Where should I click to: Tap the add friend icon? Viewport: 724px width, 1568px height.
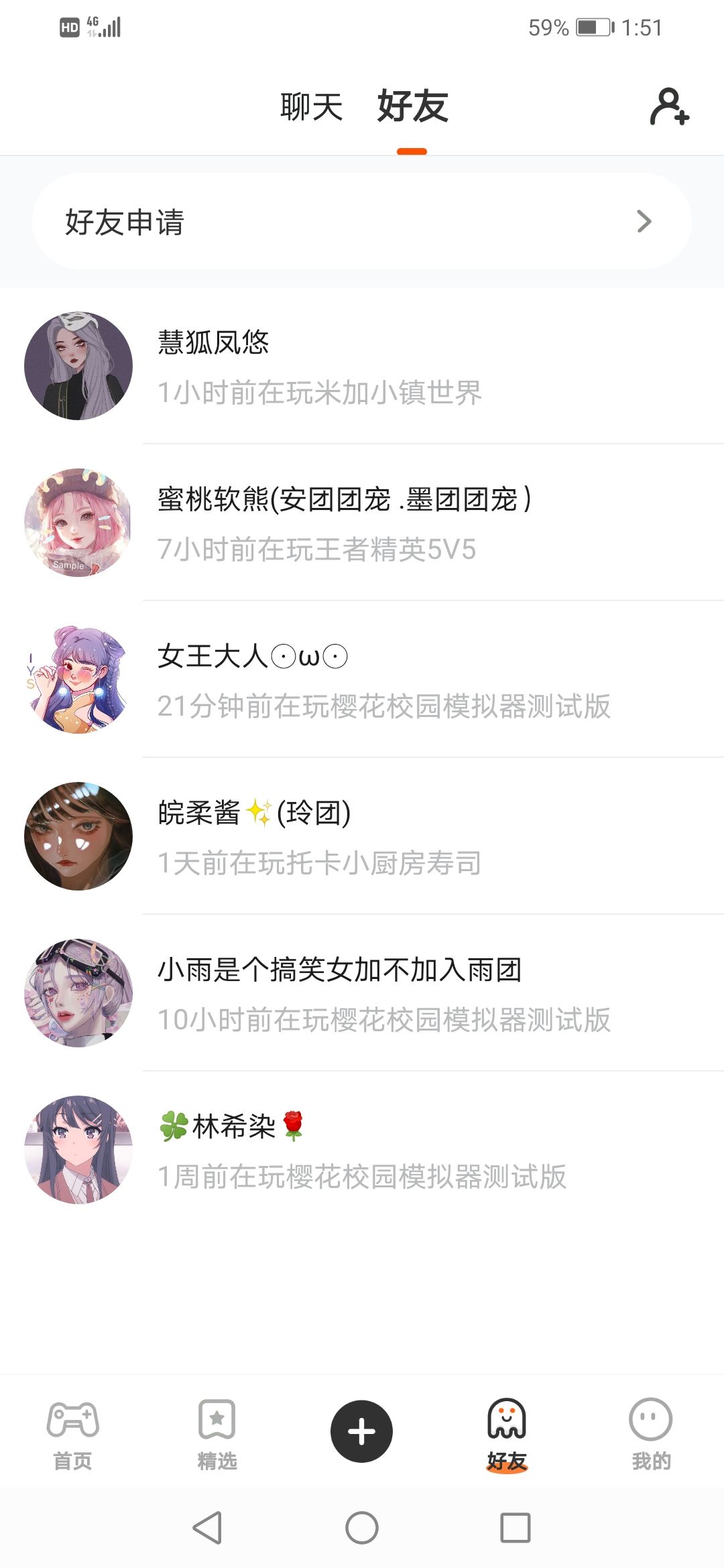[x=669, y=107]
